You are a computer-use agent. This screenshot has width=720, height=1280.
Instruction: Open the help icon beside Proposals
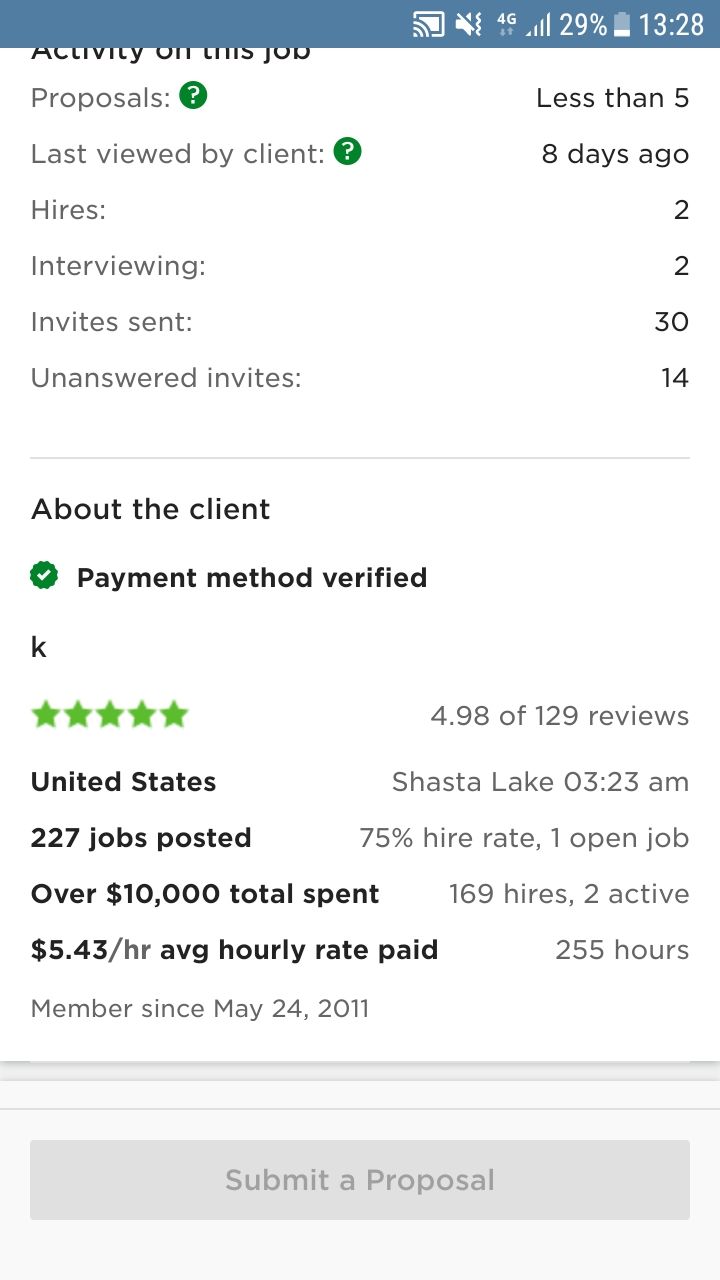(193, 97)
